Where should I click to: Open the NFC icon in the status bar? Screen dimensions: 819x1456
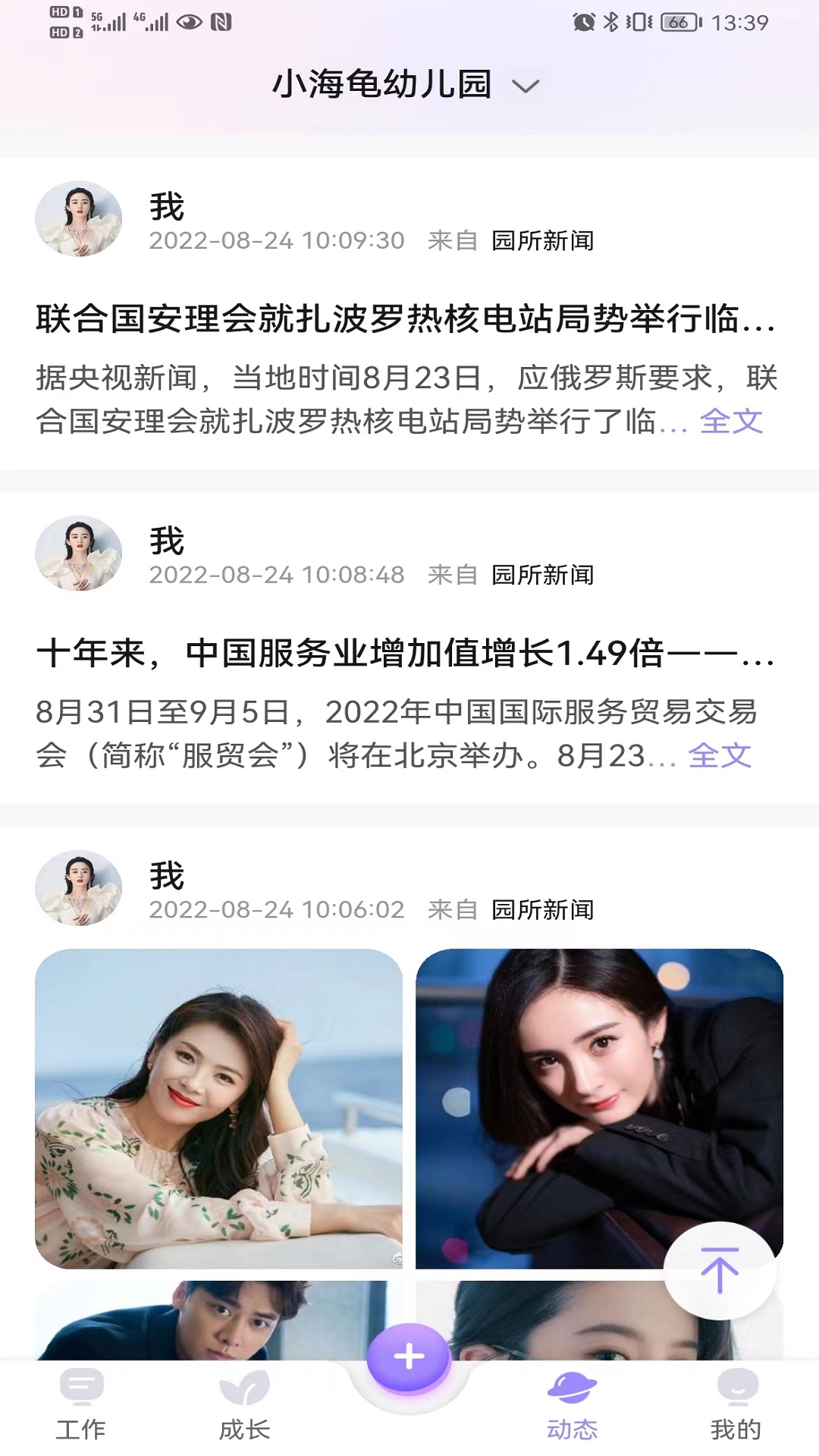pos(221,21)
